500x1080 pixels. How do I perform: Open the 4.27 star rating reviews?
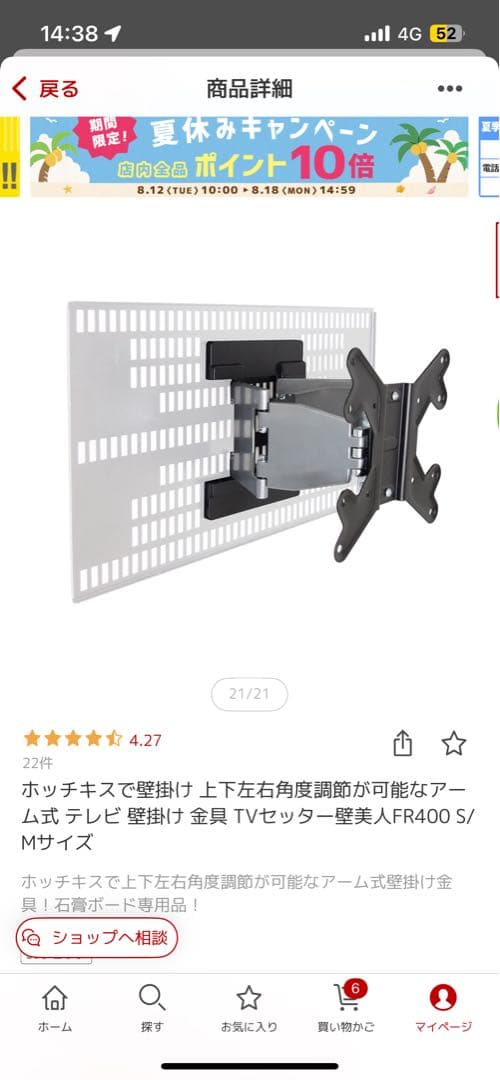[93, 740]
